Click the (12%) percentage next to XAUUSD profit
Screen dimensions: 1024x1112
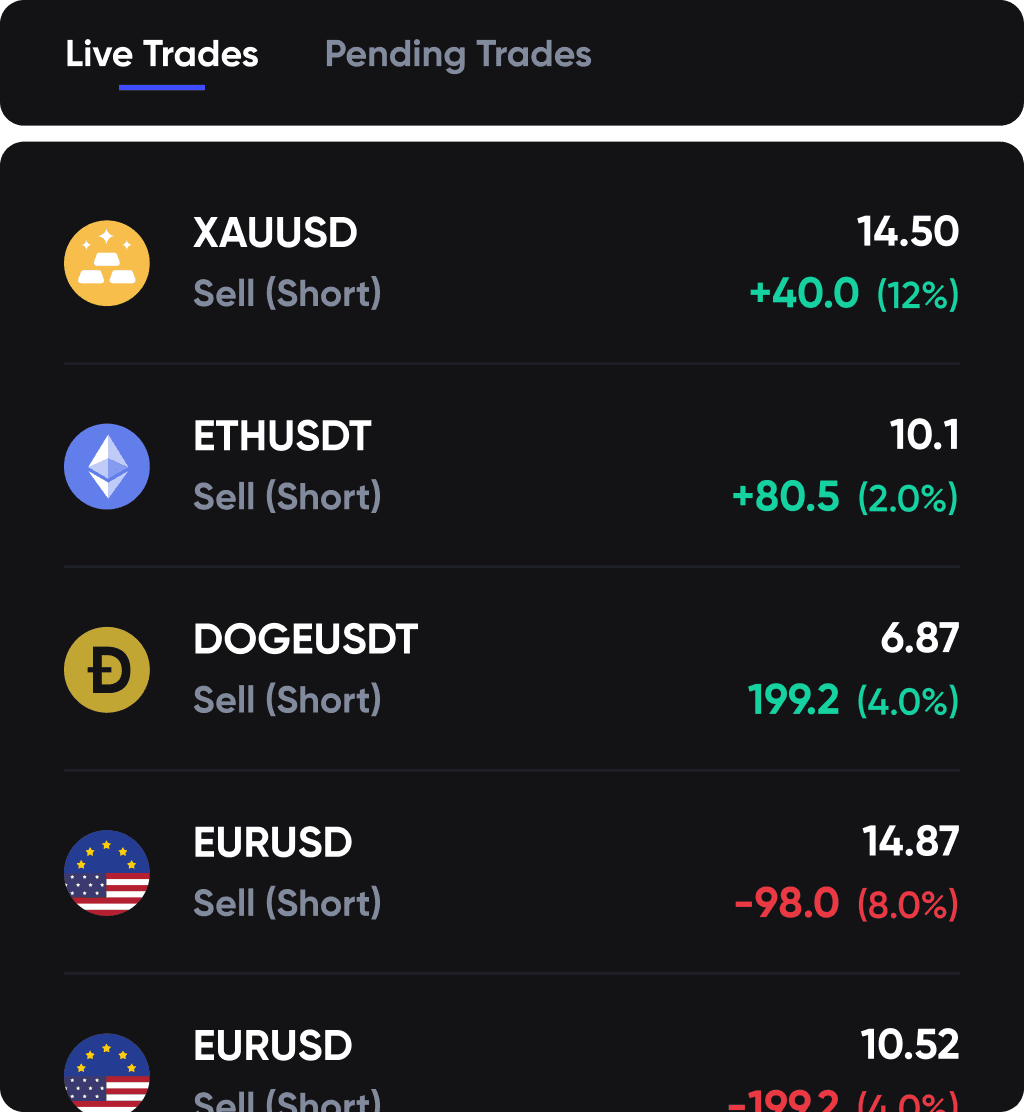917,293
